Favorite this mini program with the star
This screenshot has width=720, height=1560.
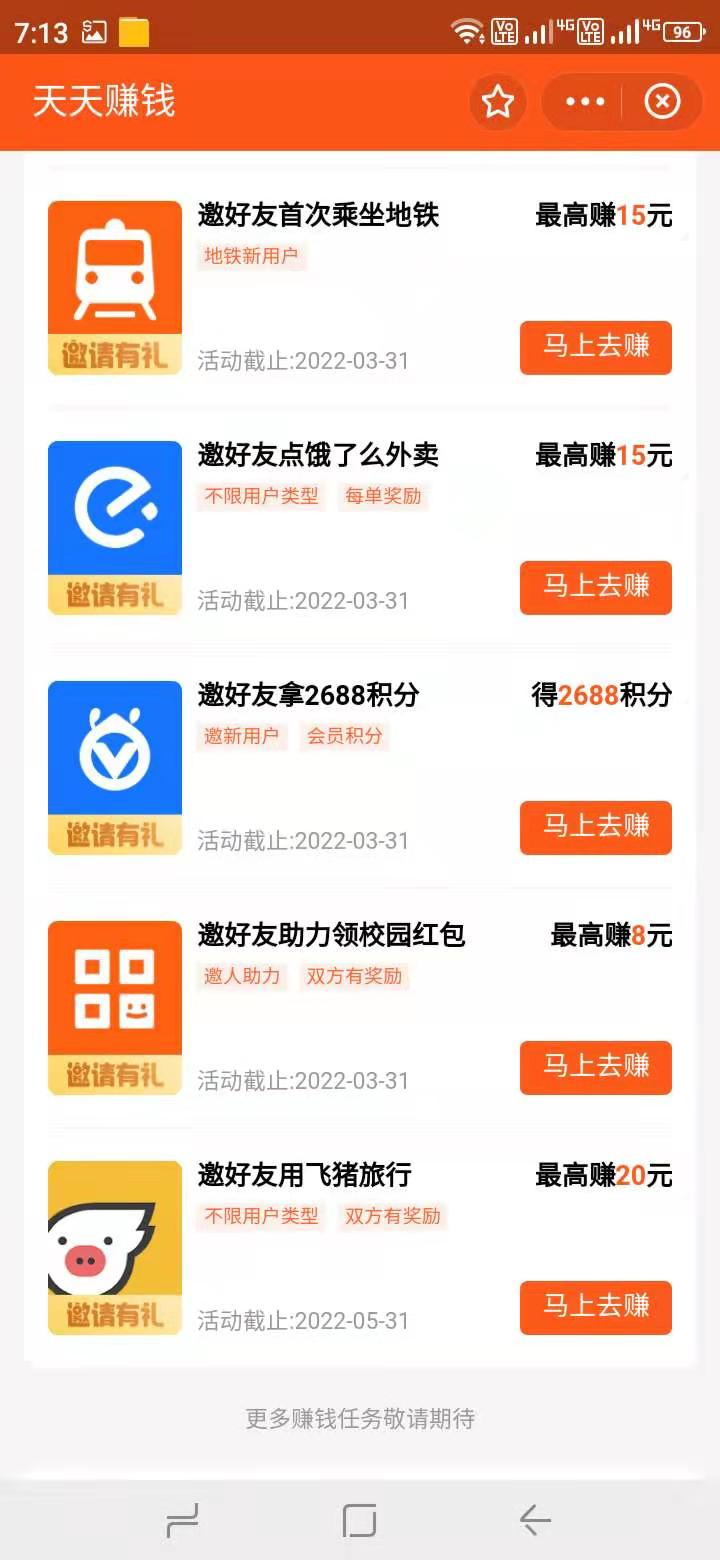point(498,102)
